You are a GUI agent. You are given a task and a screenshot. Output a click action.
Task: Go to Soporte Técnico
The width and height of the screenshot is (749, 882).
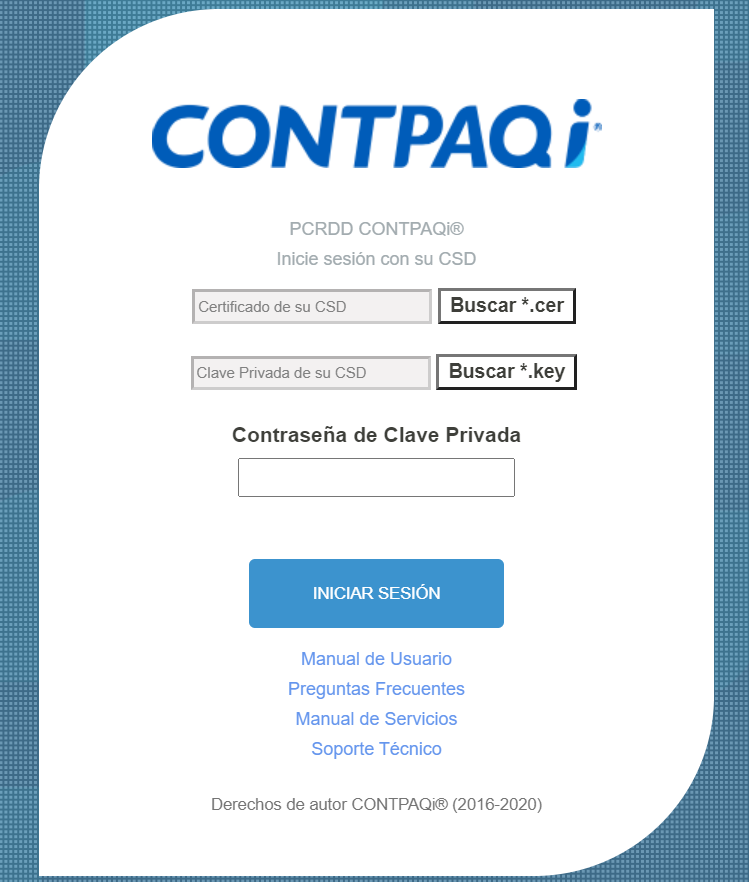[376, 749]
